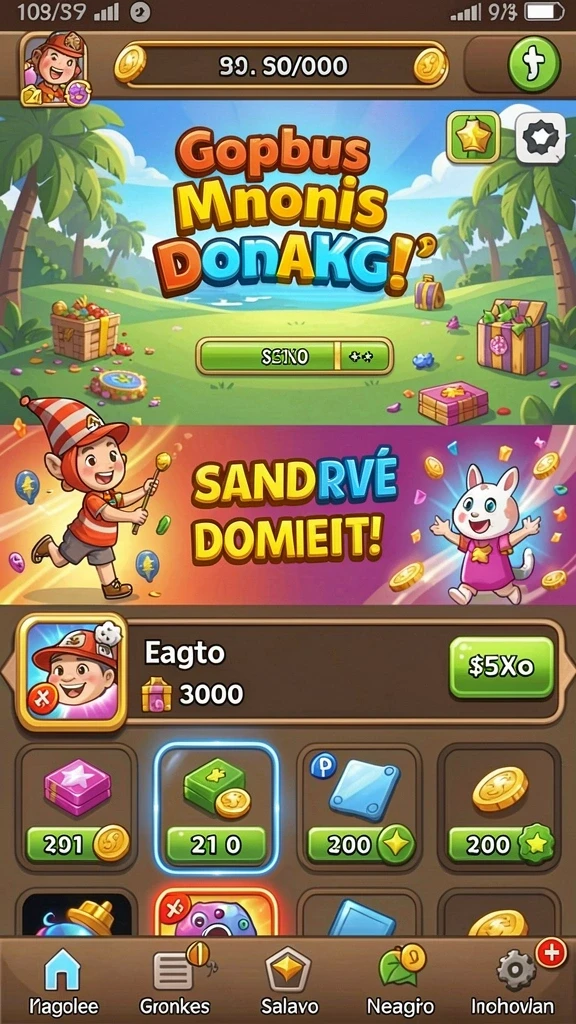Select the blue tile item priced 200
The height and width of the screenshot is (1024, 576).
[358, 807]
